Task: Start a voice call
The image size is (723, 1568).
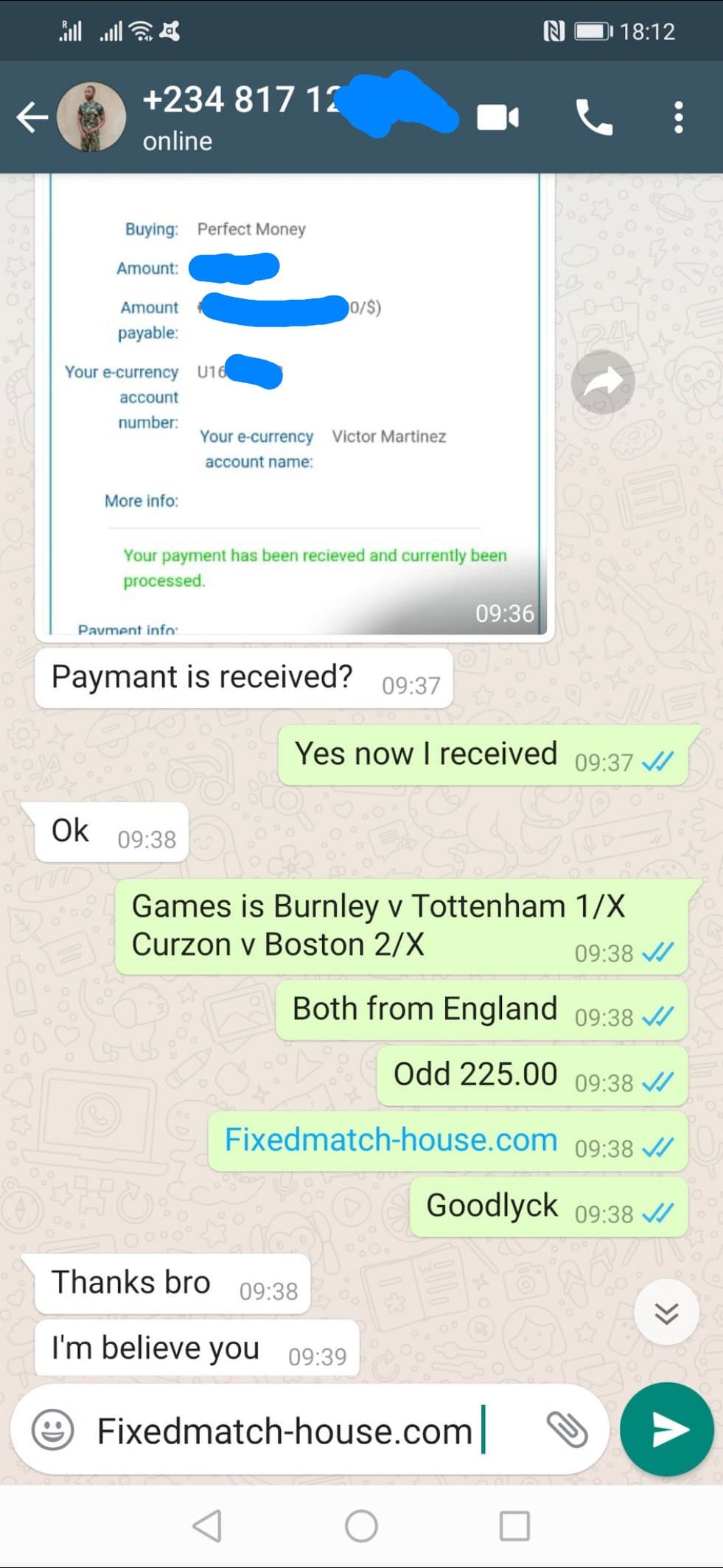Action: pos(594,117)
